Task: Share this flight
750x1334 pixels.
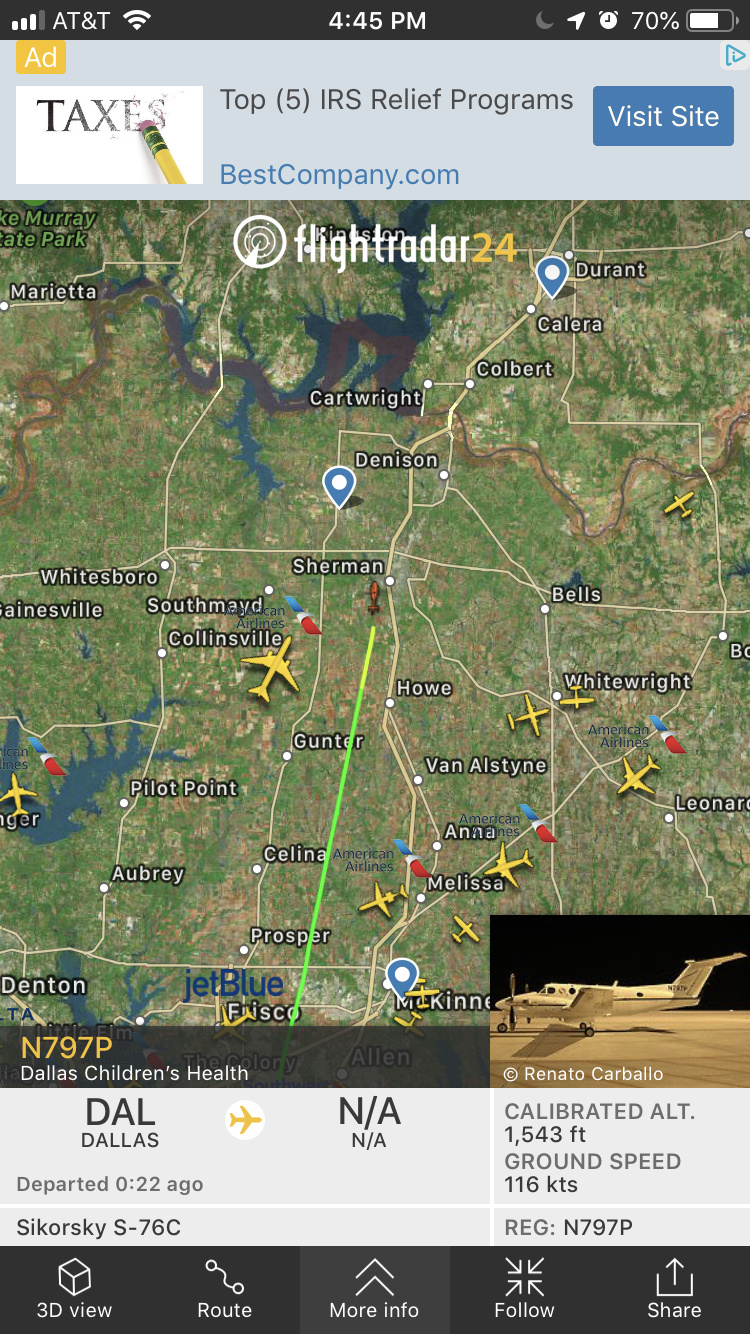Action: pyautogui.click(x=674, y=1289)
